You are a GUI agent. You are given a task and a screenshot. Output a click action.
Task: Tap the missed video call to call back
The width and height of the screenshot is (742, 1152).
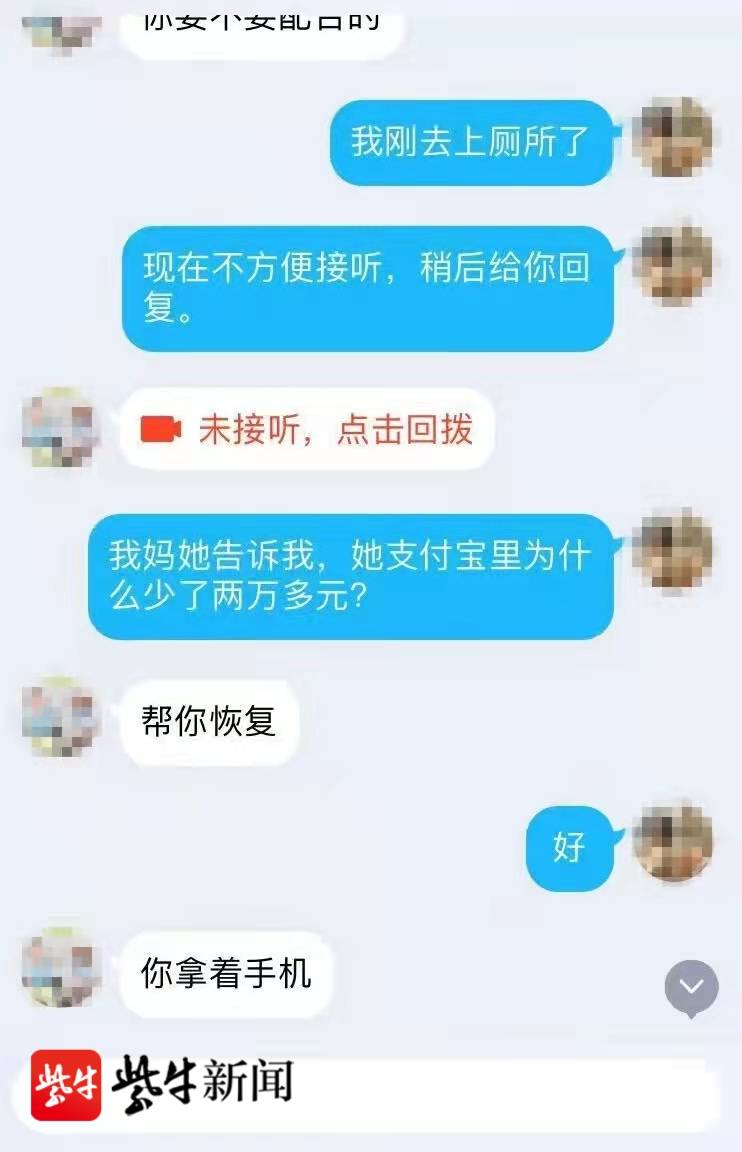click(307, 429)
